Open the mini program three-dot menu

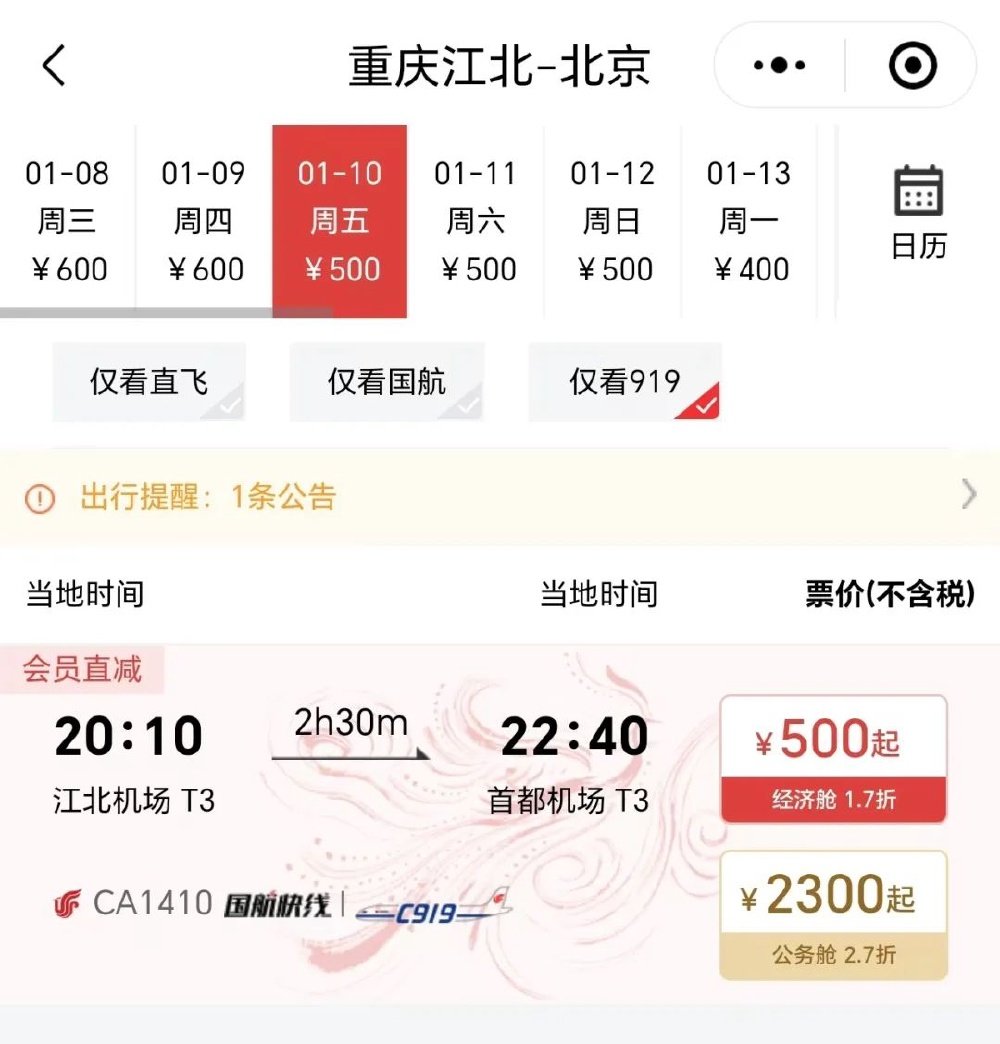point(779,66)
